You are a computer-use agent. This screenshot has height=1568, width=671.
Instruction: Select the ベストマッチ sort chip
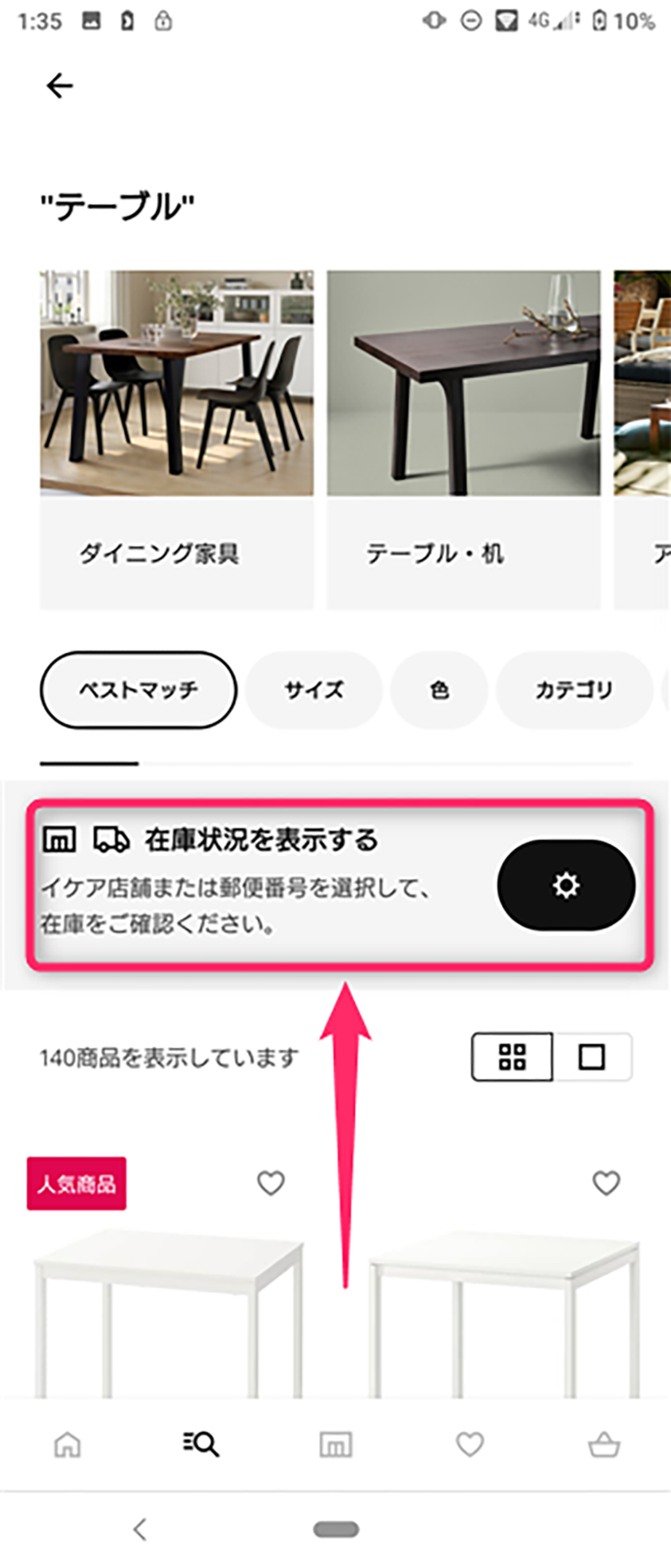(x=138, y=690)
